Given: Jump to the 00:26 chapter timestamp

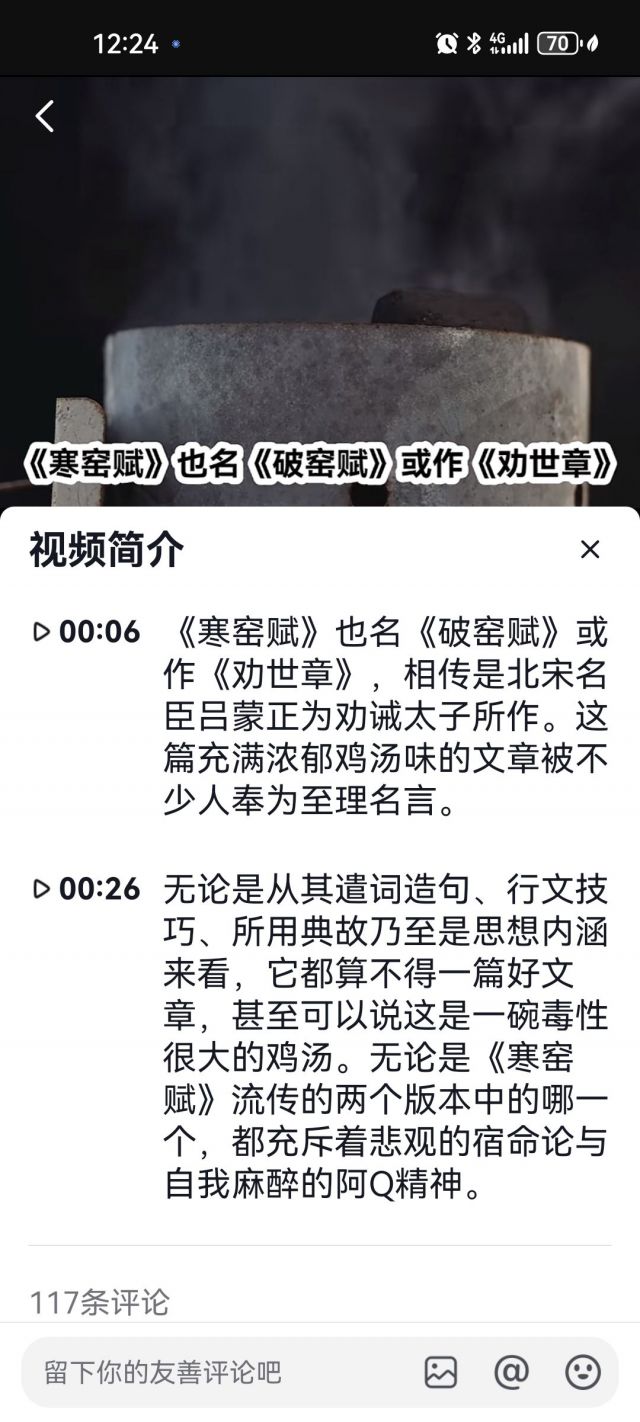Looking at the screenshot, I should [x=87, y=888].
